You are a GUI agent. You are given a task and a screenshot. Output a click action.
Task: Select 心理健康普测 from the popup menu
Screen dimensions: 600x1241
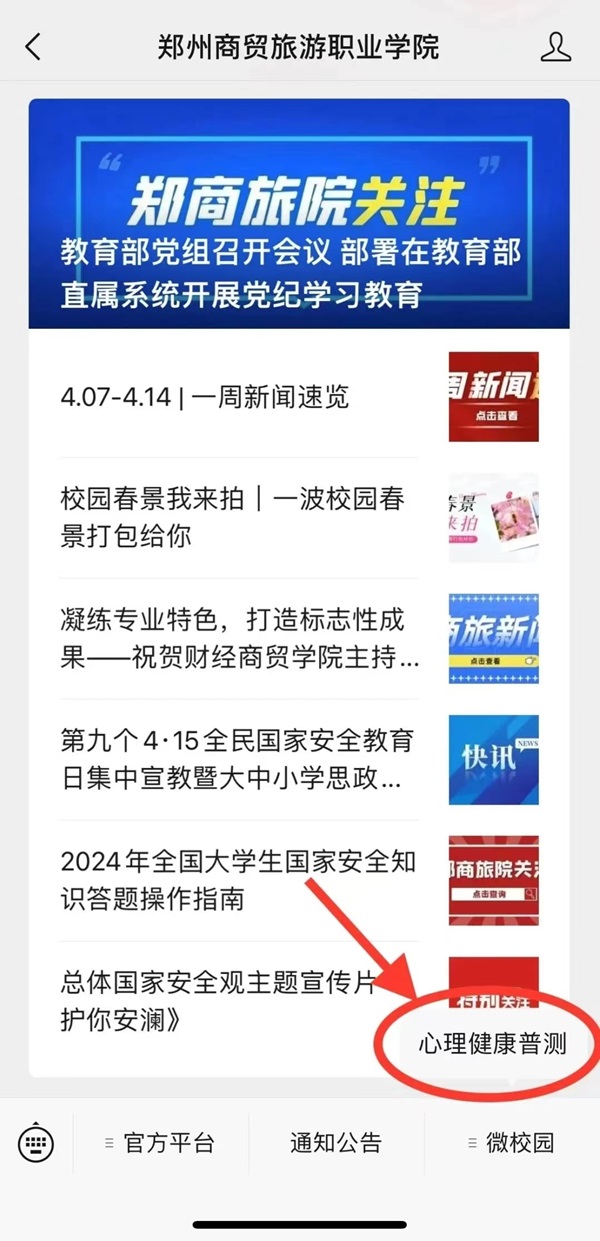pos(492,1044)
